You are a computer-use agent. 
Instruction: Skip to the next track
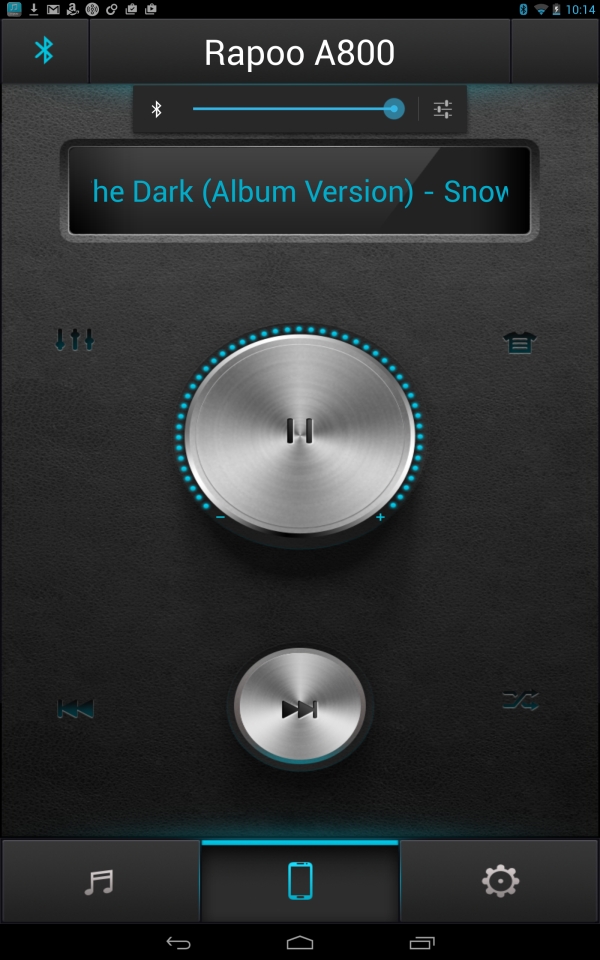point(300,709)
